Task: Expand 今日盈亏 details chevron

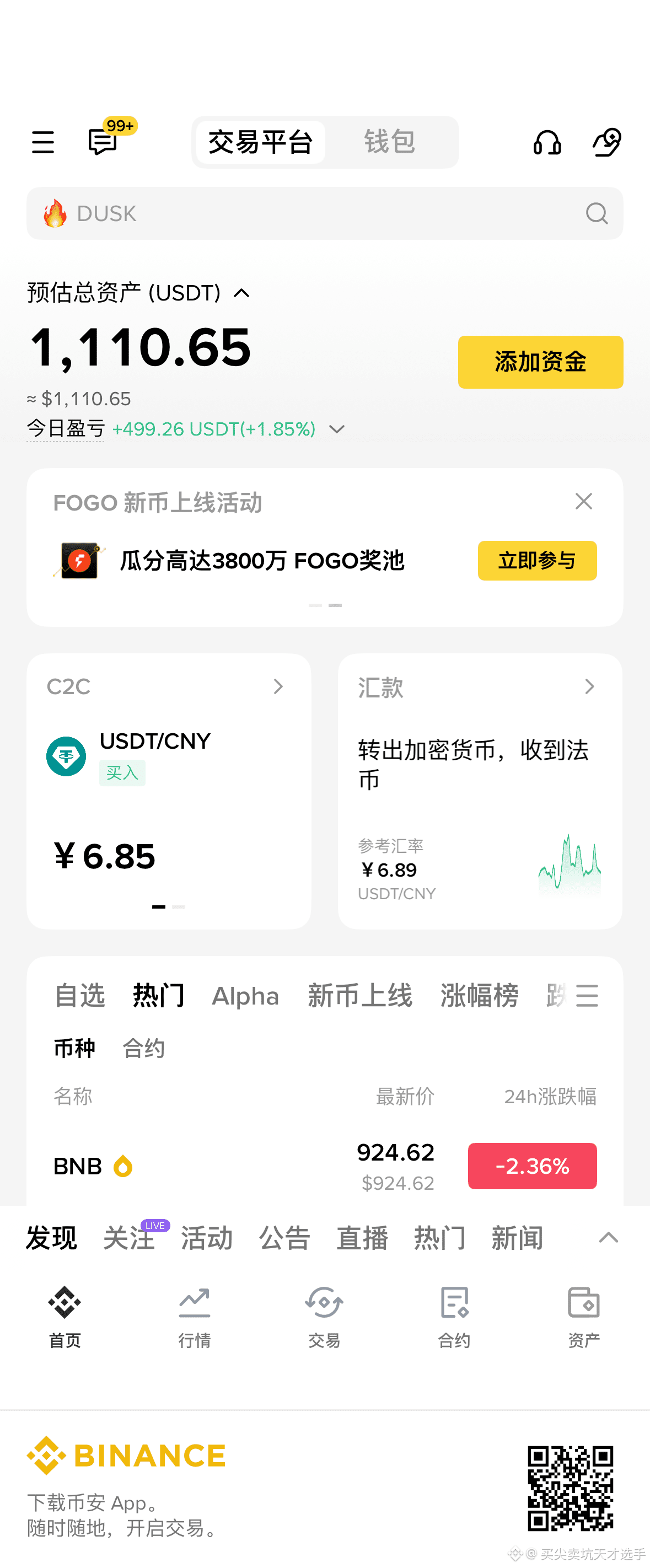Action: point(336,429)
